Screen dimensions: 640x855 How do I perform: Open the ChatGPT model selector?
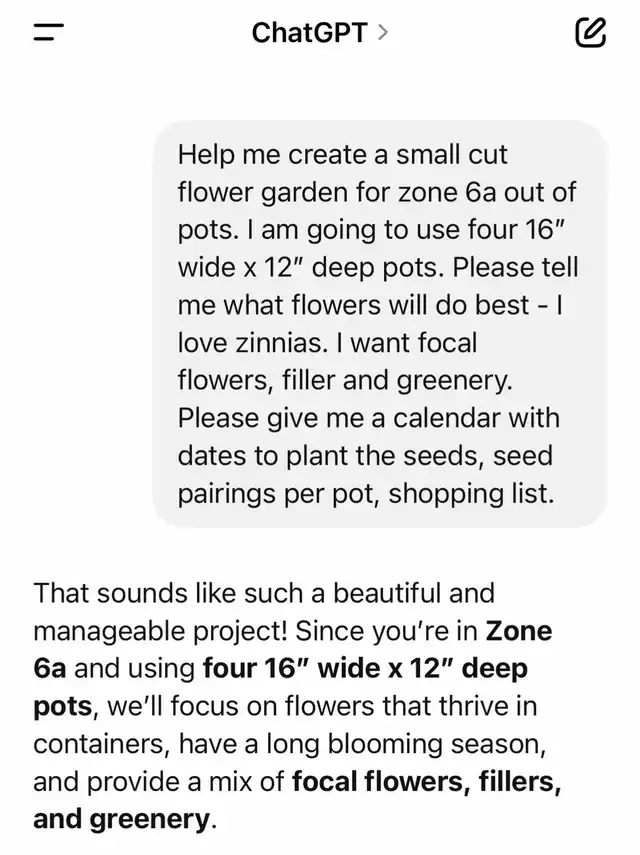[320, 33]
